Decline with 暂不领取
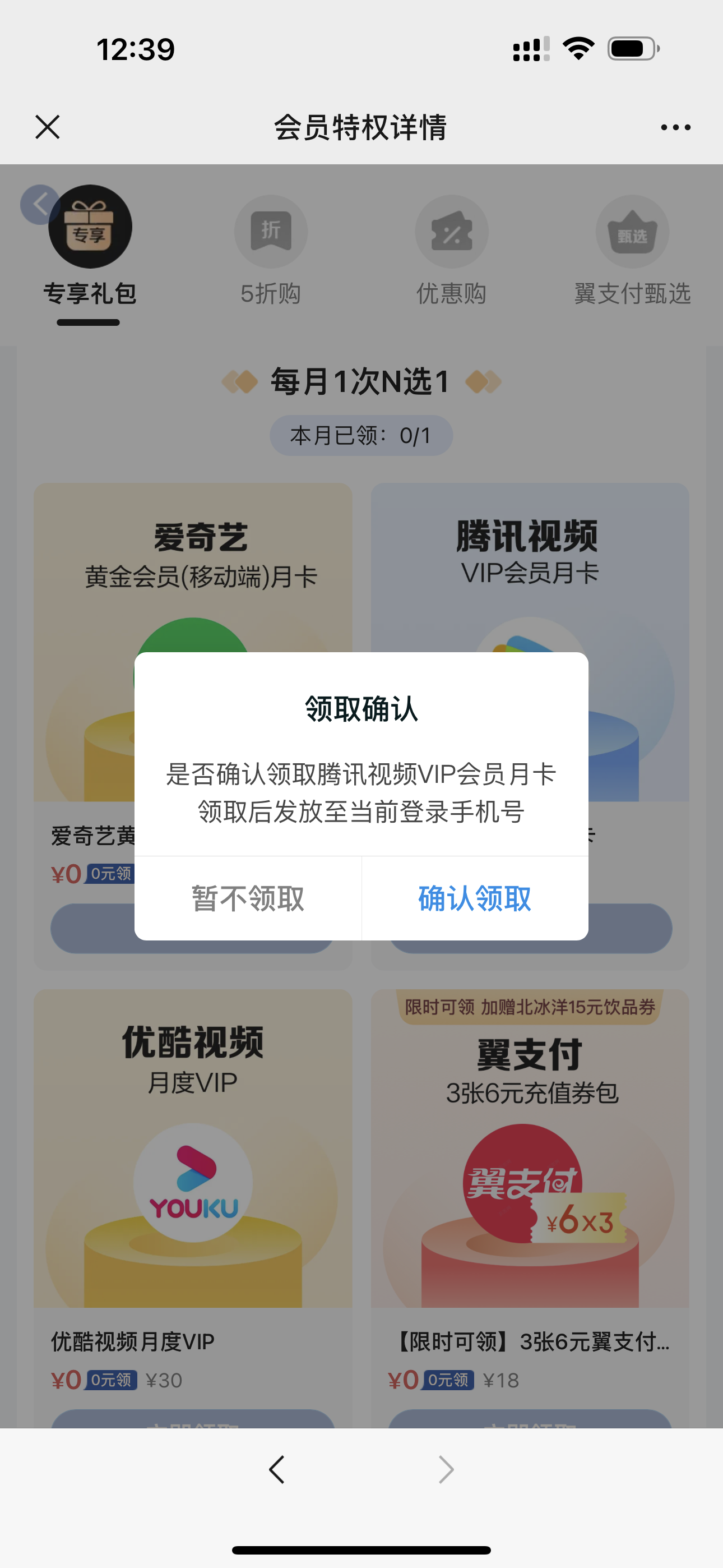723x1568 pixels. coord(248,898)
